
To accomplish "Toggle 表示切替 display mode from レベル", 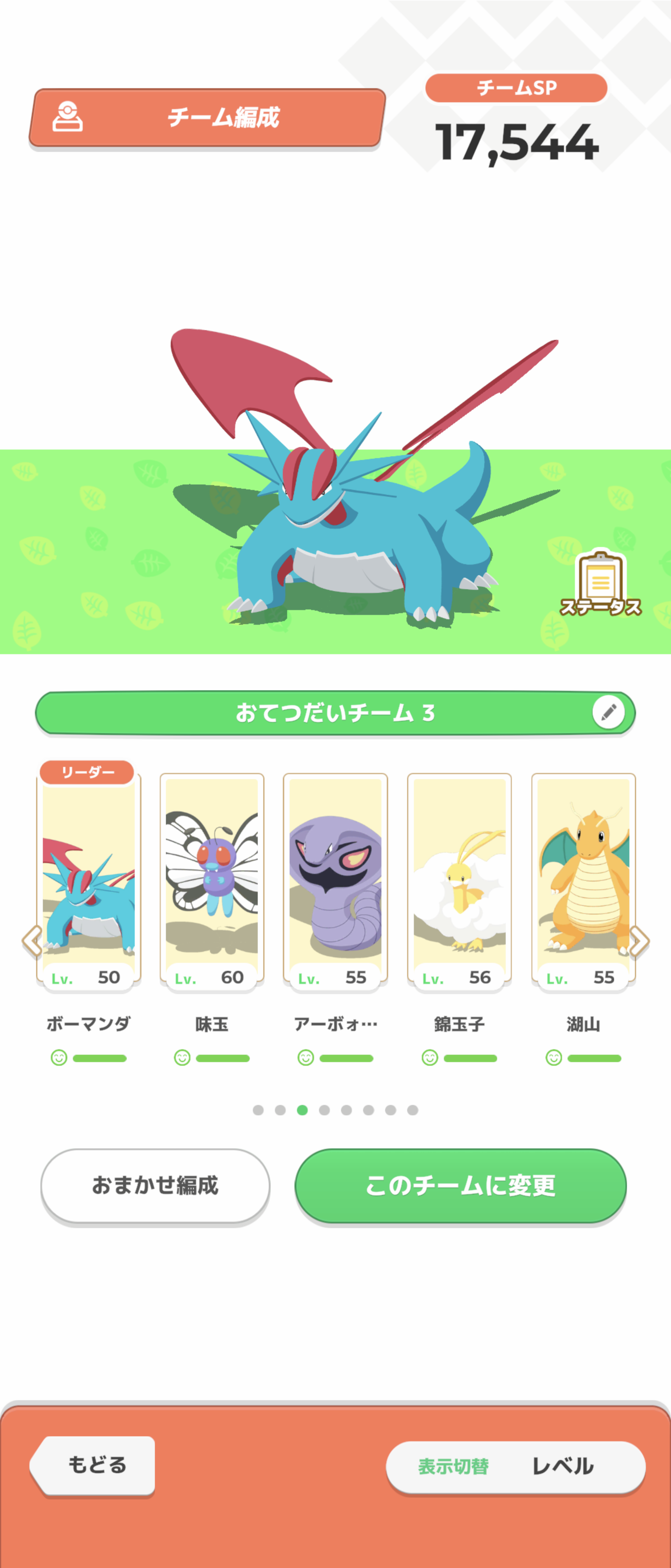I will click(515, 1466).
